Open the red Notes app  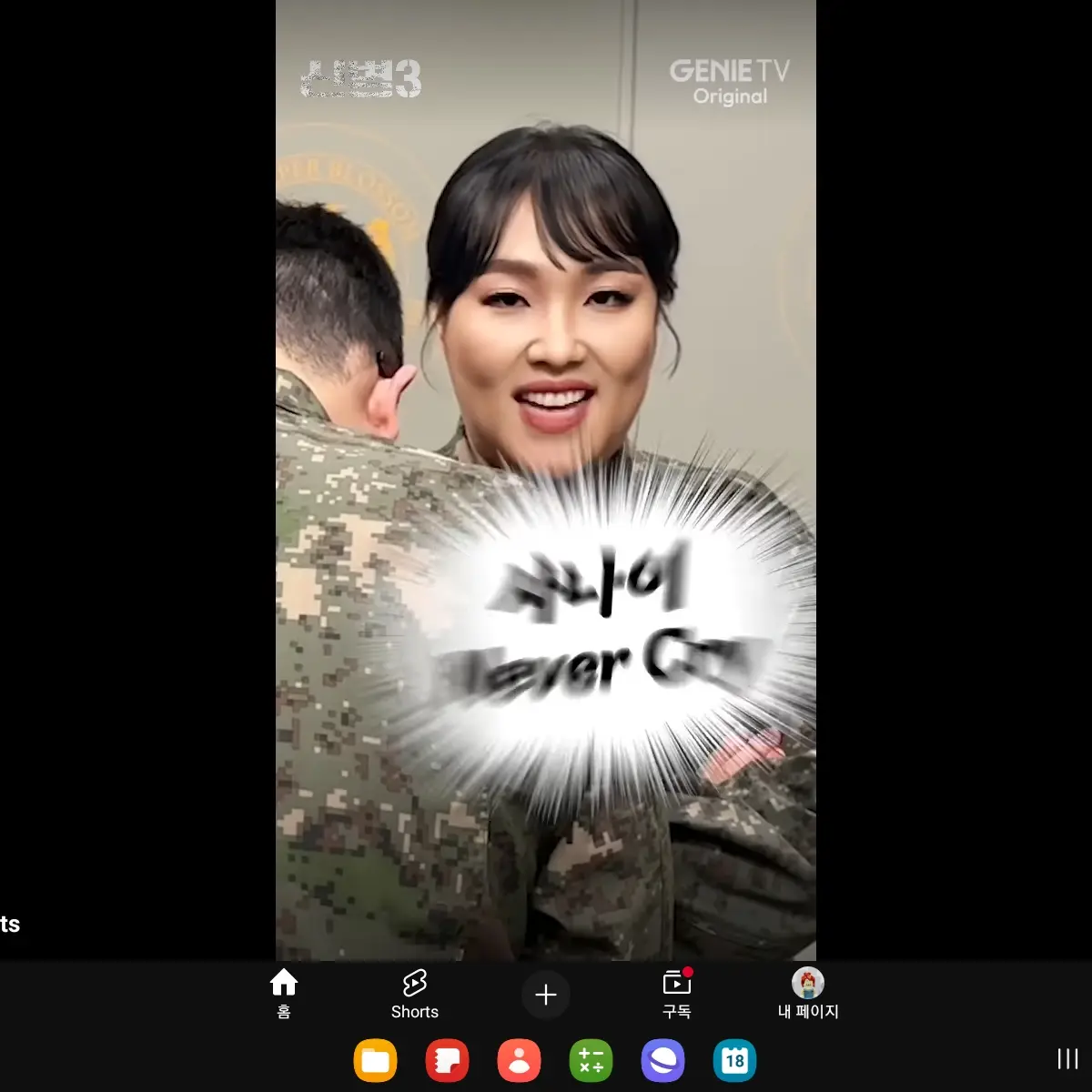[x=447, y=1061]
